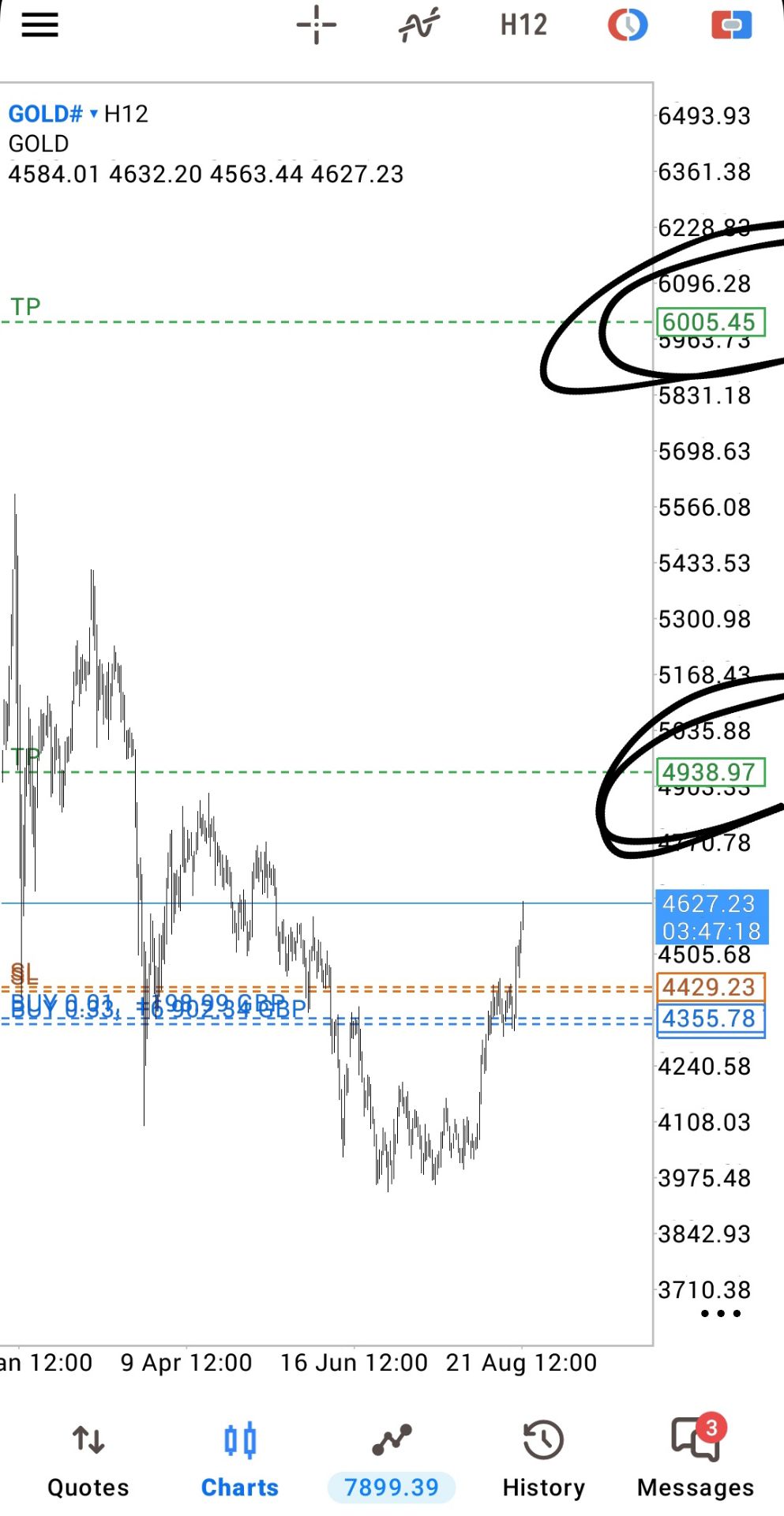The image size is (784, 1516).
Task: Open the hamburger menu
Action: (39, 25)
